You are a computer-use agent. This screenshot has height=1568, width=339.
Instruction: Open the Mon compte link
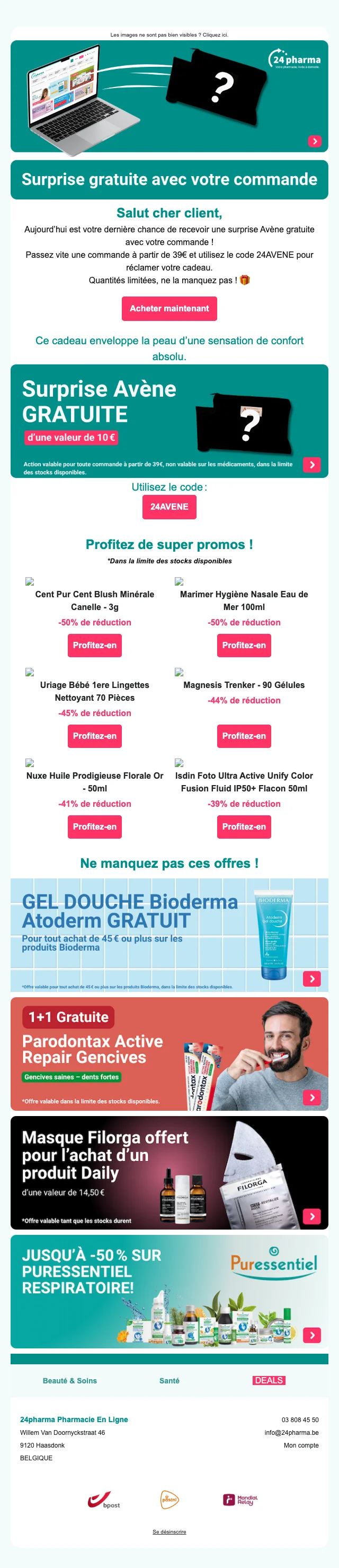[x=301, y=1445]
